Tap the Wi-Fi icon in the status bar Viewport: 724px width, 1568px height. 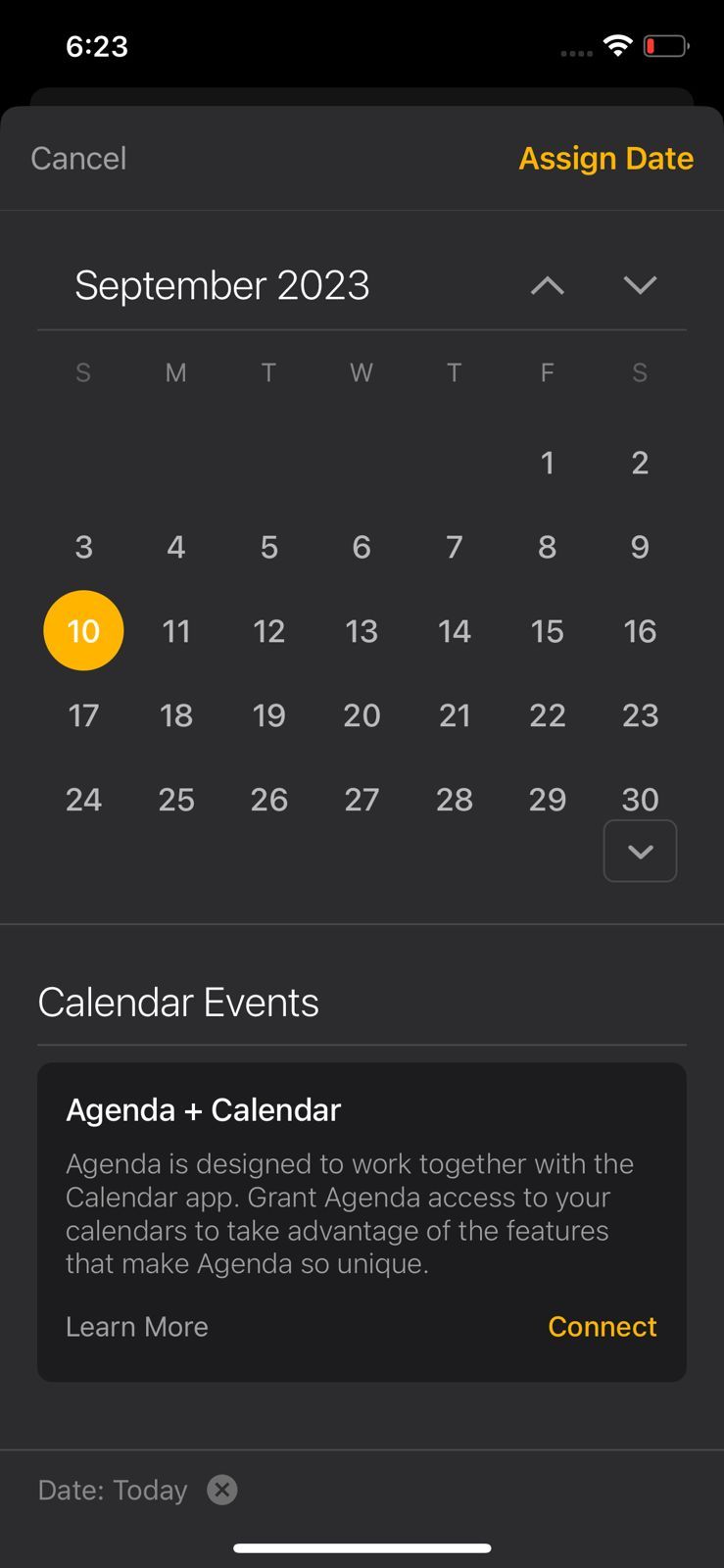click(616, 45)
